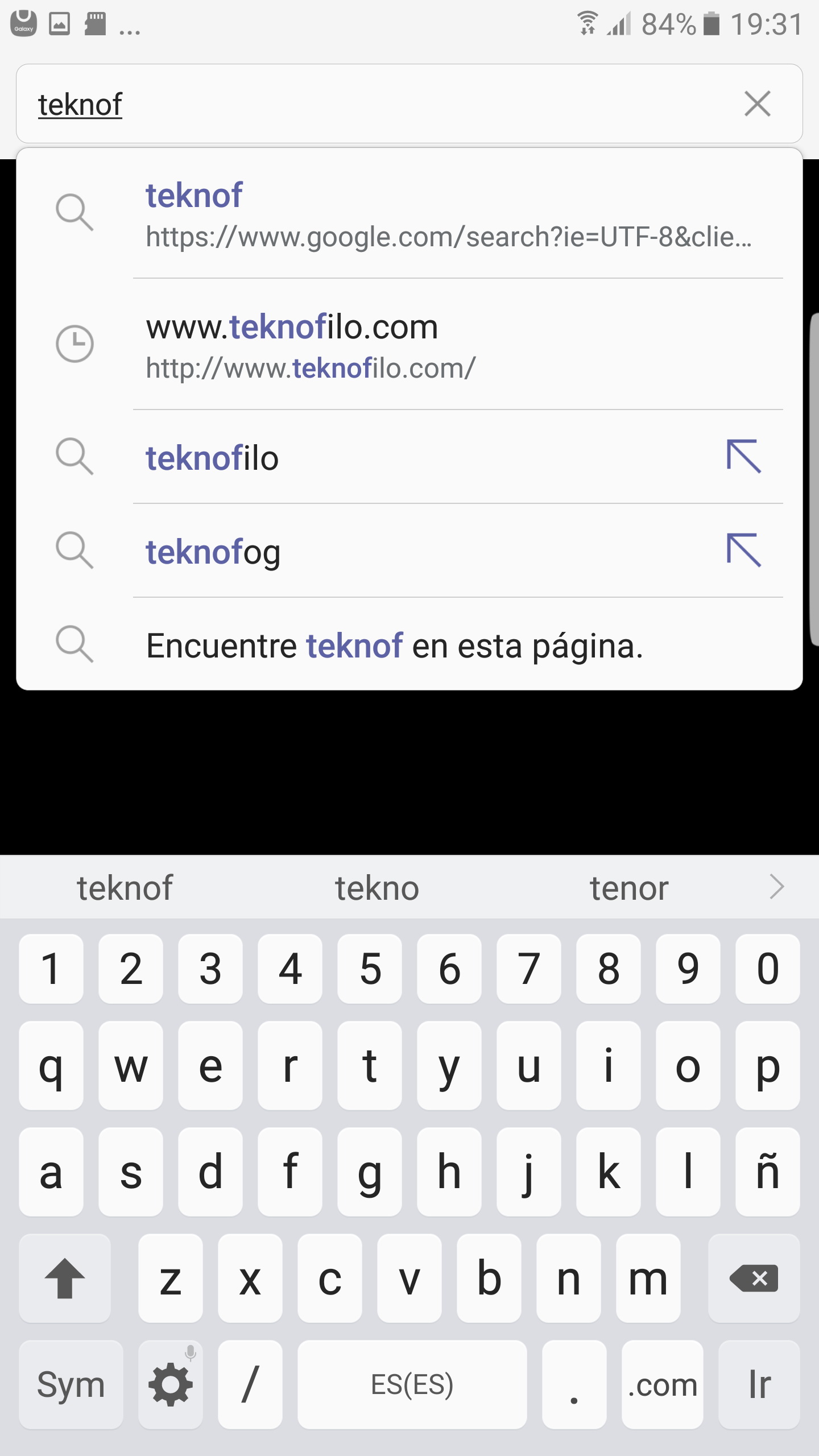Select the teknofilo search suggestion

click(398, 458)
